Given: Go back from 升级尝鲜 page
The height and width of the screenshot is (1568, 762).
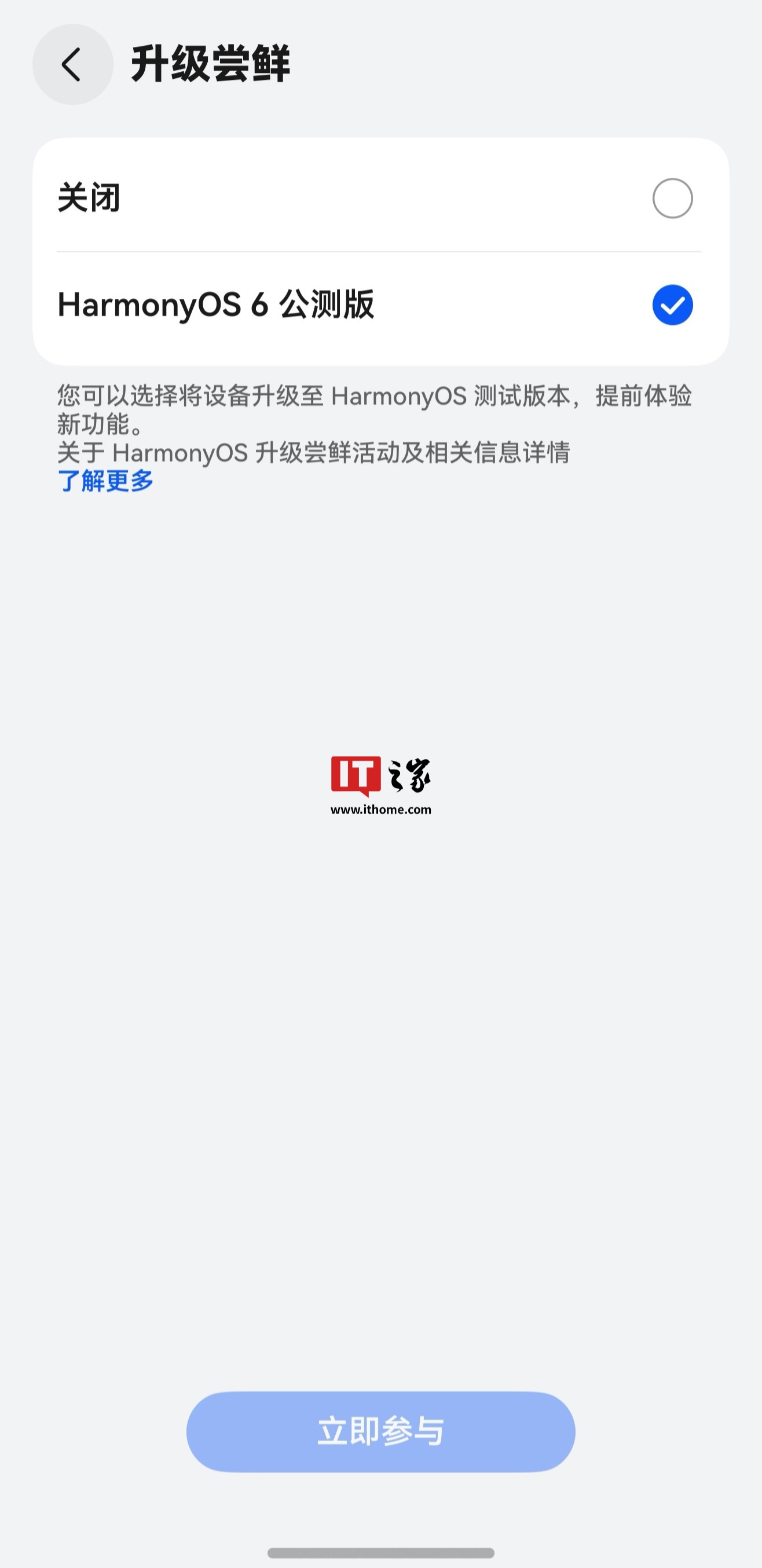Looking at the screenshot, I should (72, 64).
